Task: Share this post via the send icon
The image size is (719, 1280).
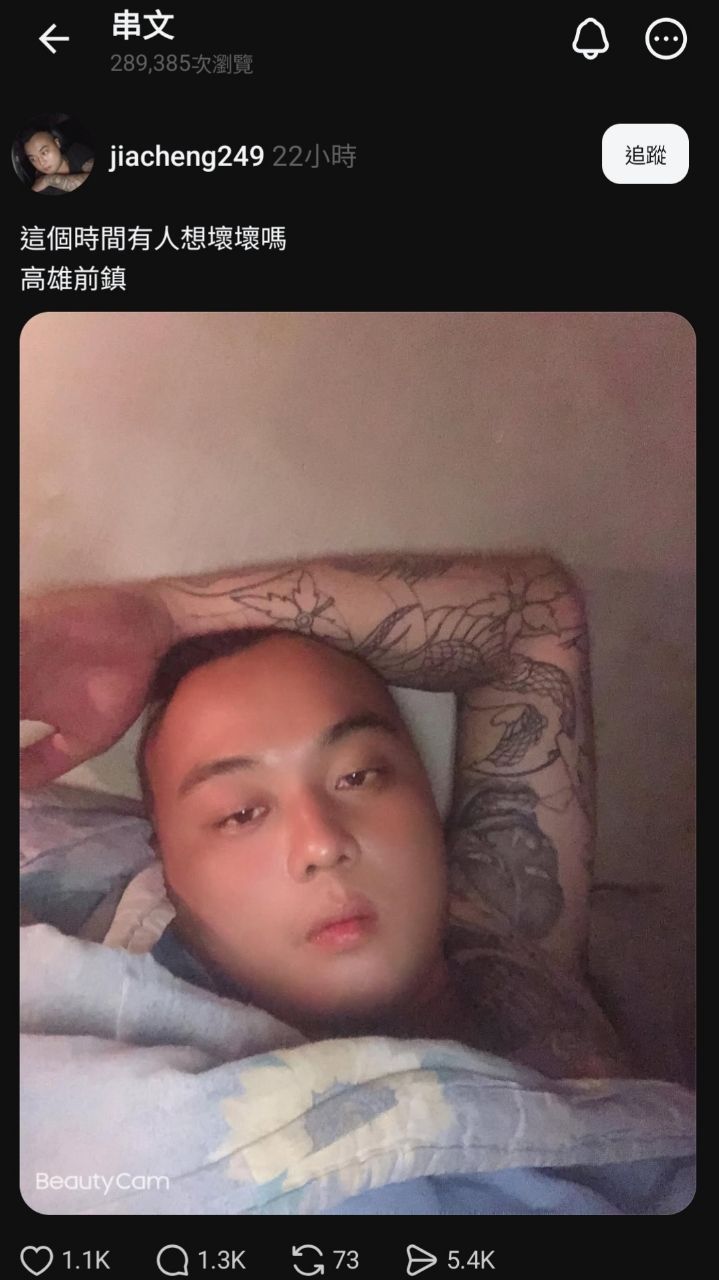Action: click(x=422, y=1259)
